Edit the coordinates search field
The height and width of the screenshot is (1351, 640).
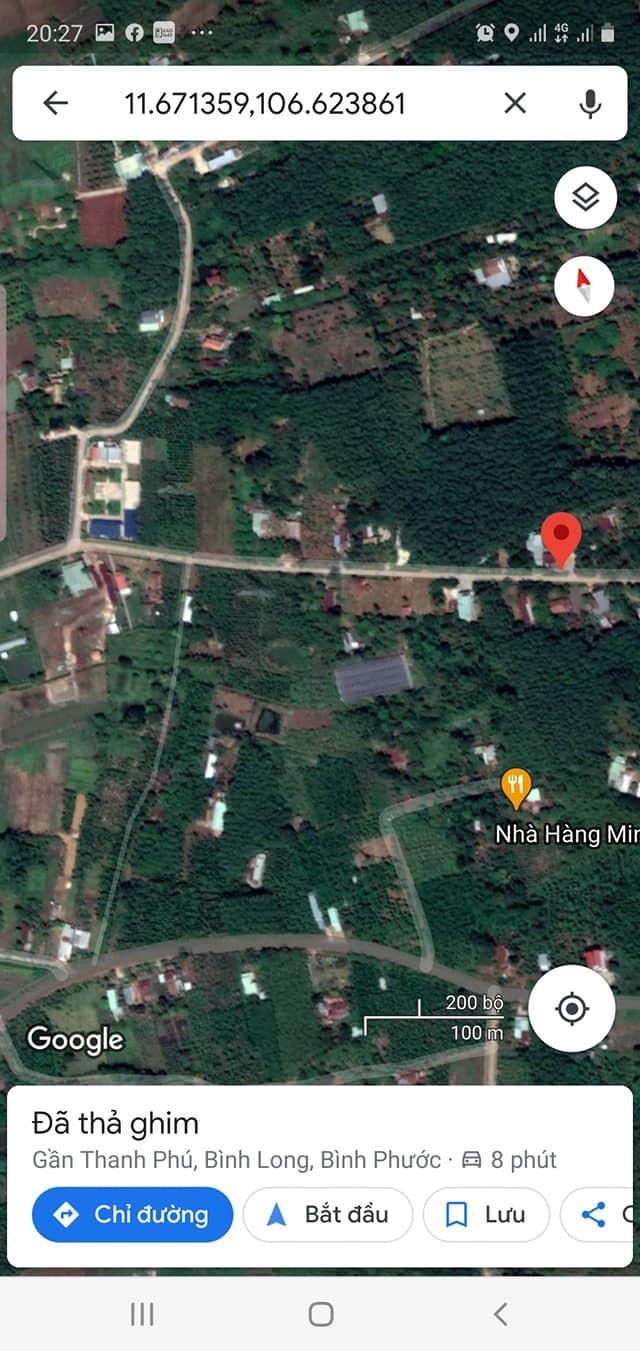pos(265,103)
